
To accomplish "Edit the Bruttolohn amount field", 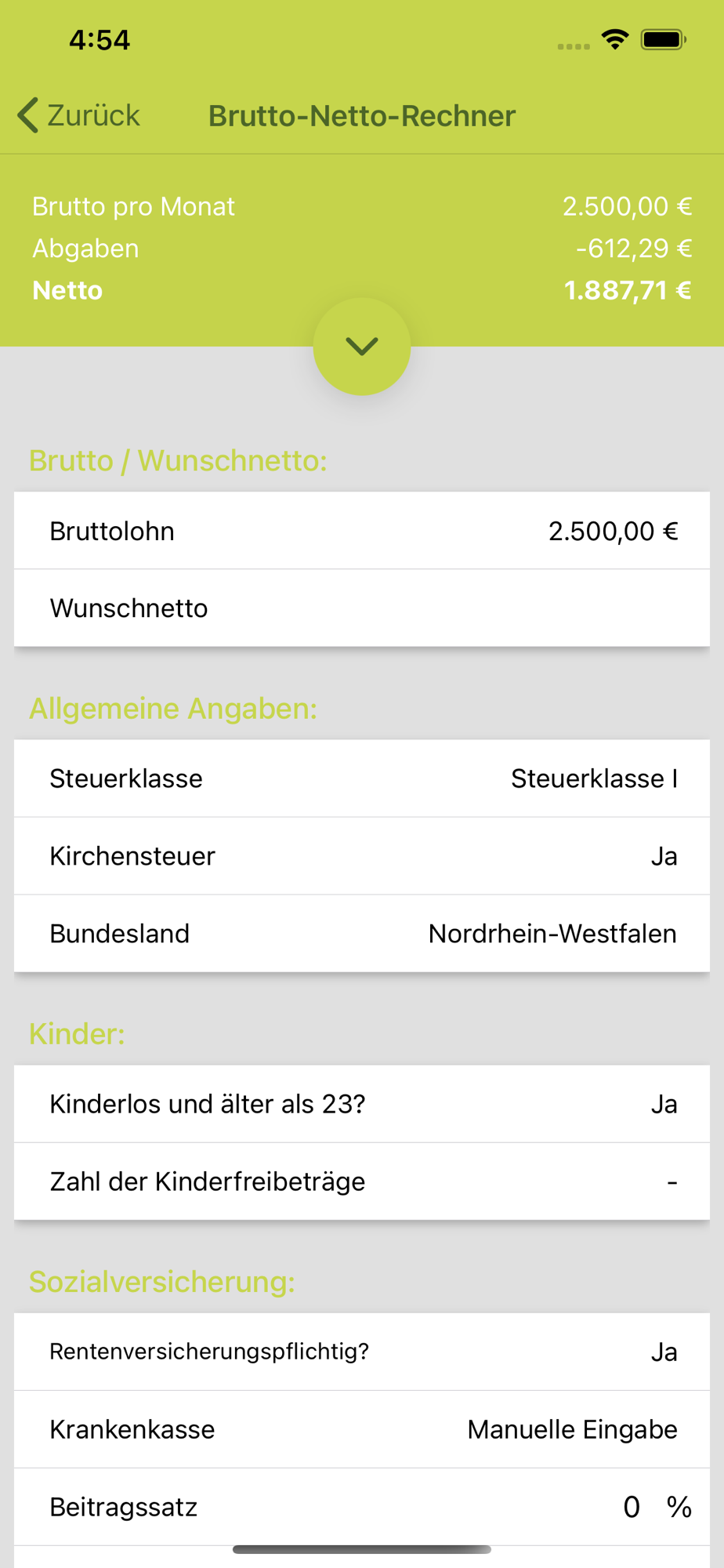I will pos(362,531).
